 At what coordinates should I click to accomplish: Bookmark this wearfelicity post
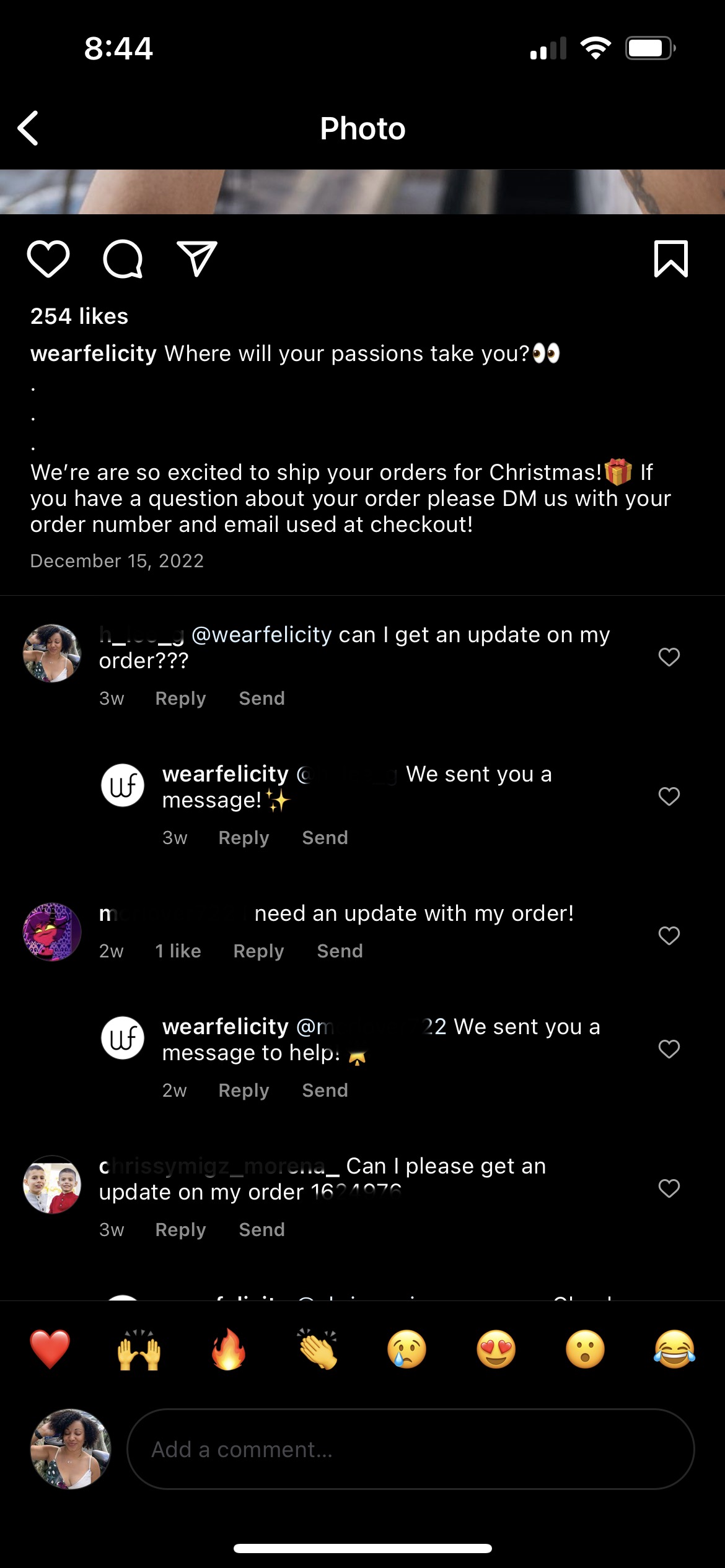point(670,258)
